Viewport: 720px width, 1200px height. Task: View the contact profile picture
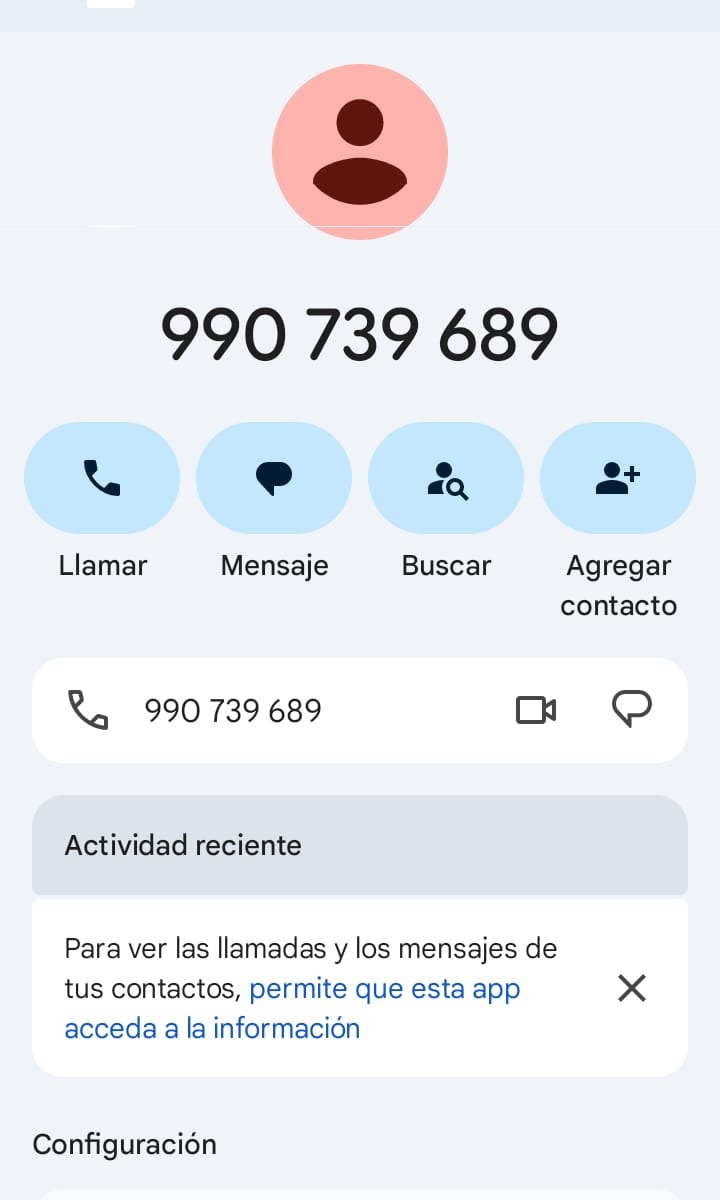pos(360,152)
